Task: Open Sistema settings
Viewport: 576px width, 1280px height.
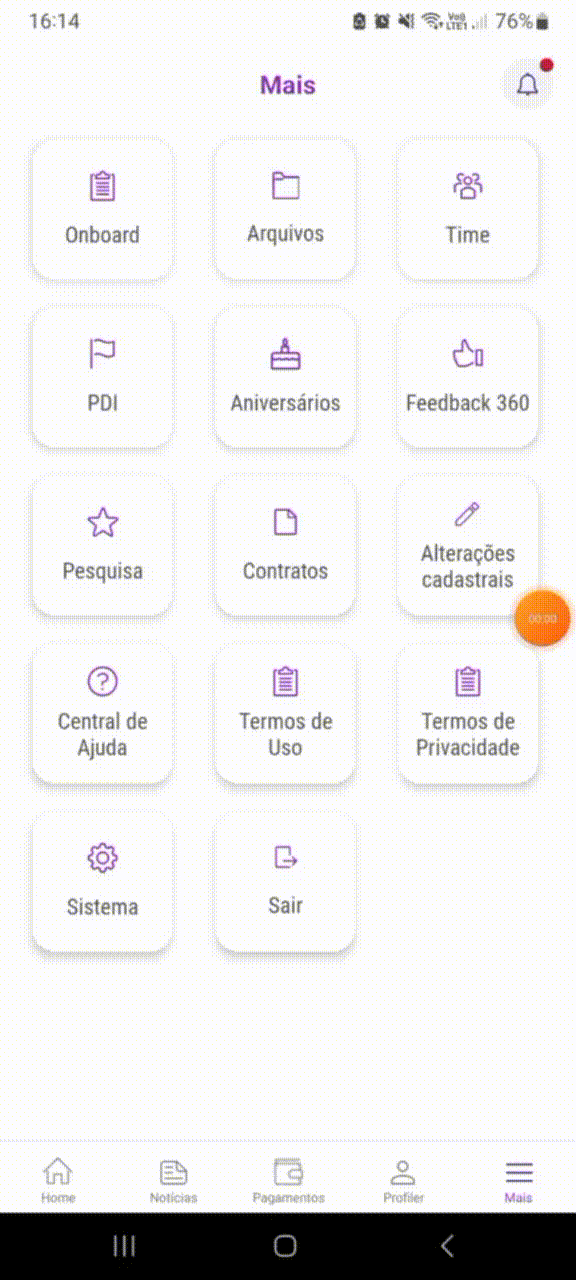Action: click(102, 881)
